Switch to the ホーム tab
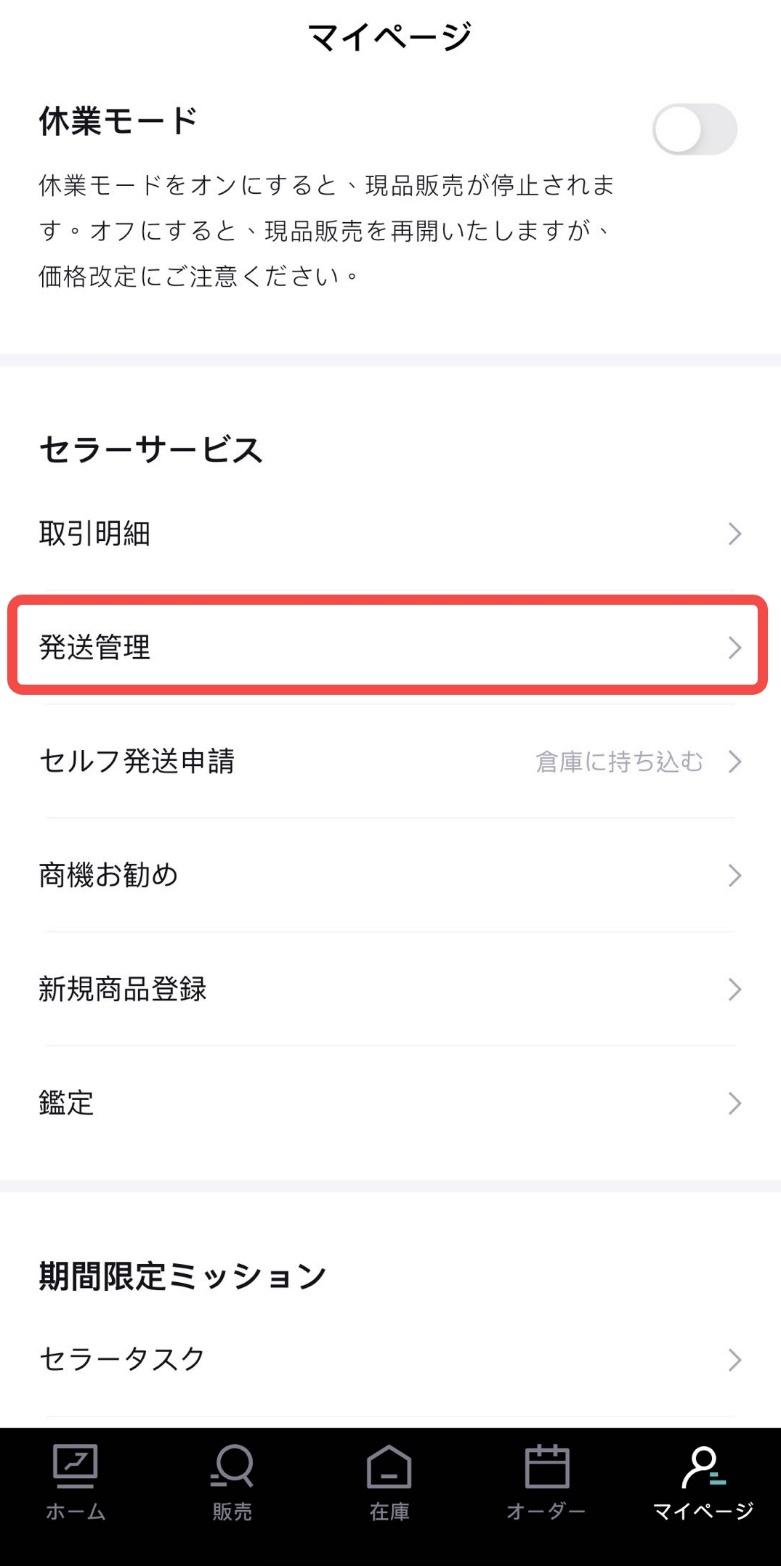This screenshot has height=1566, width=781. pyautogui.click(x=76, y=1483)
